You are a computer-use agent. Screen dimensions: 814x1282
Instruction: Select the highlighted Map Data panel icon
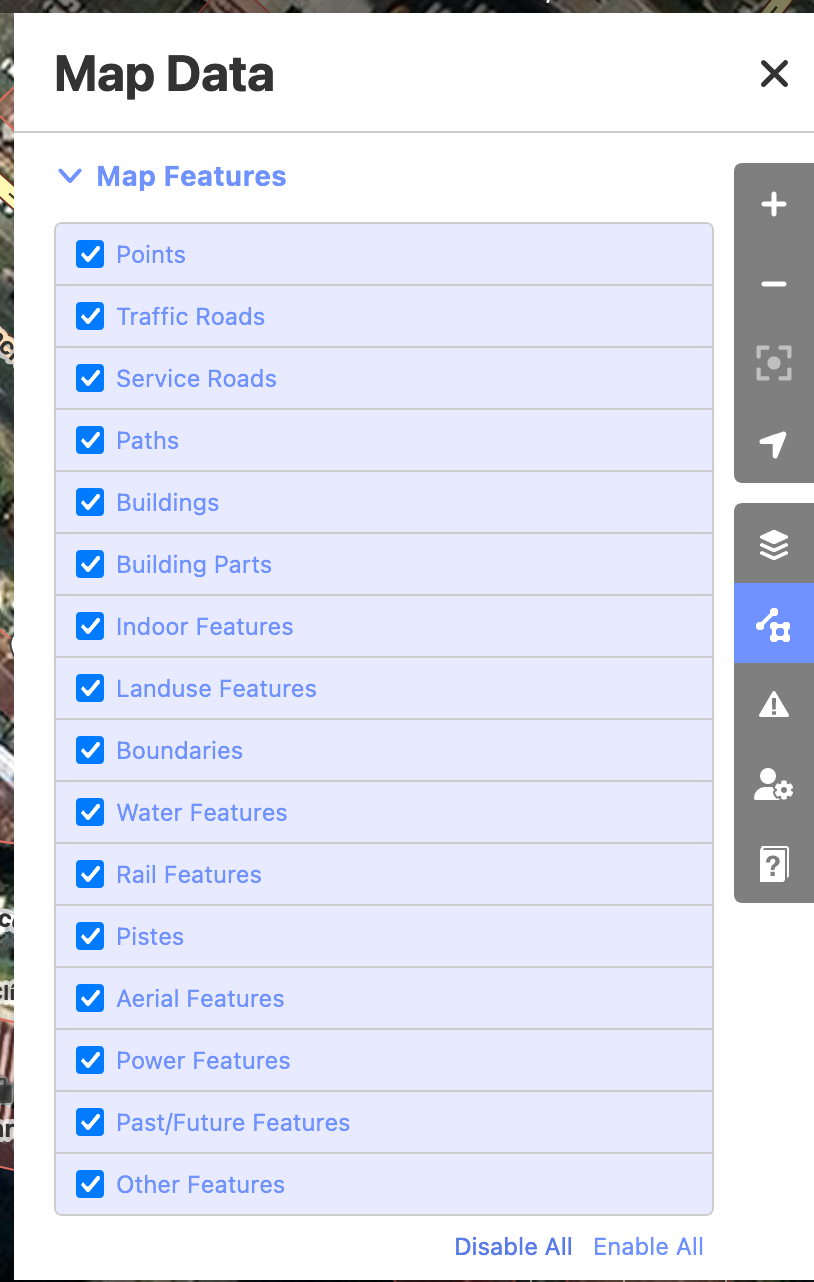pos(773,623)
